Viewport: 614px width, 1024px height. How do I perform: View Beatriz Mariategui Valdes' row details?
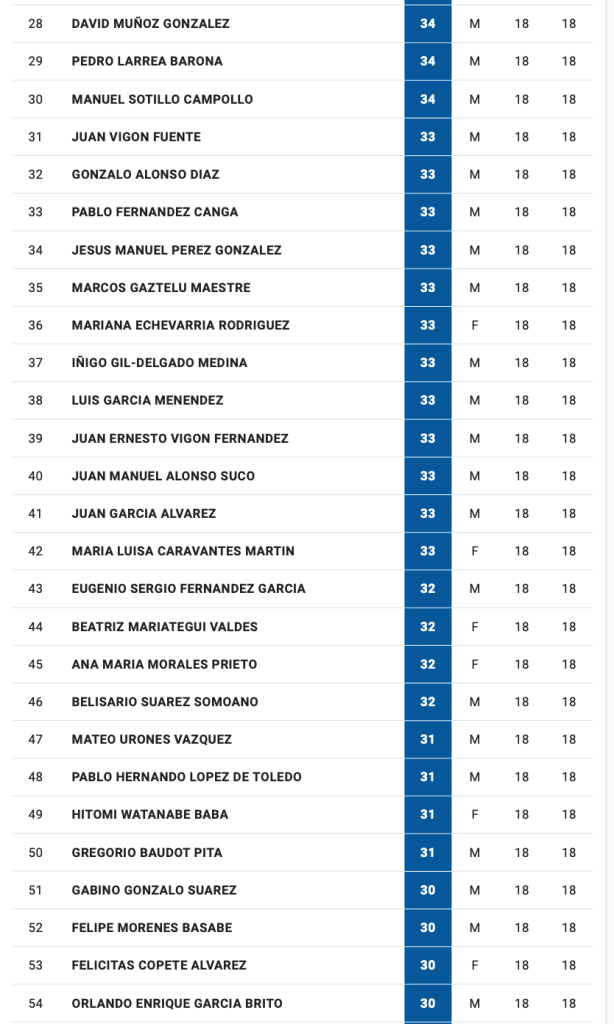tap(165, 627)
